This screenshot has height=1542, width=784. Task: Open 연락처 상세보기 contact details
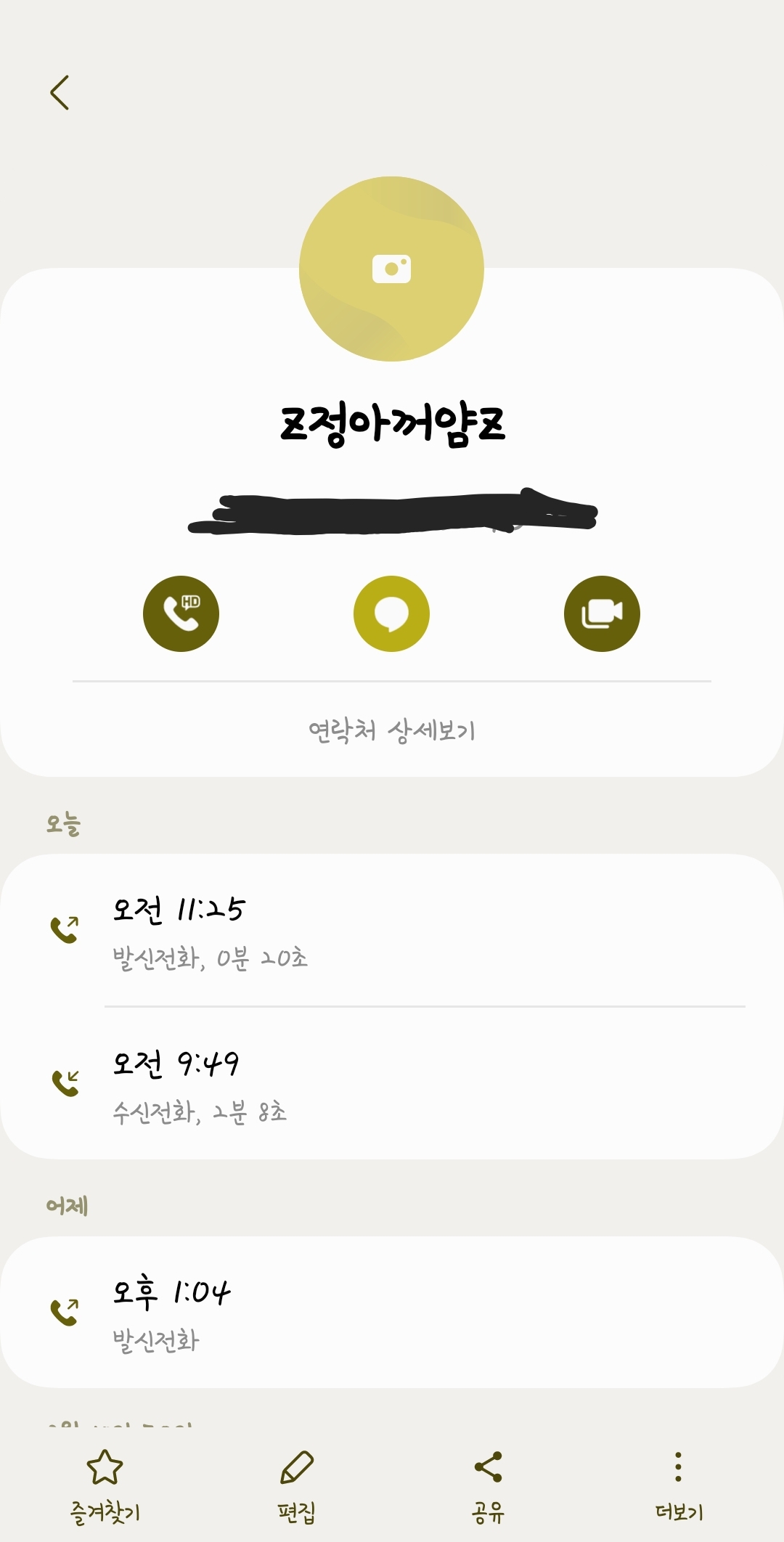[391, 730]
